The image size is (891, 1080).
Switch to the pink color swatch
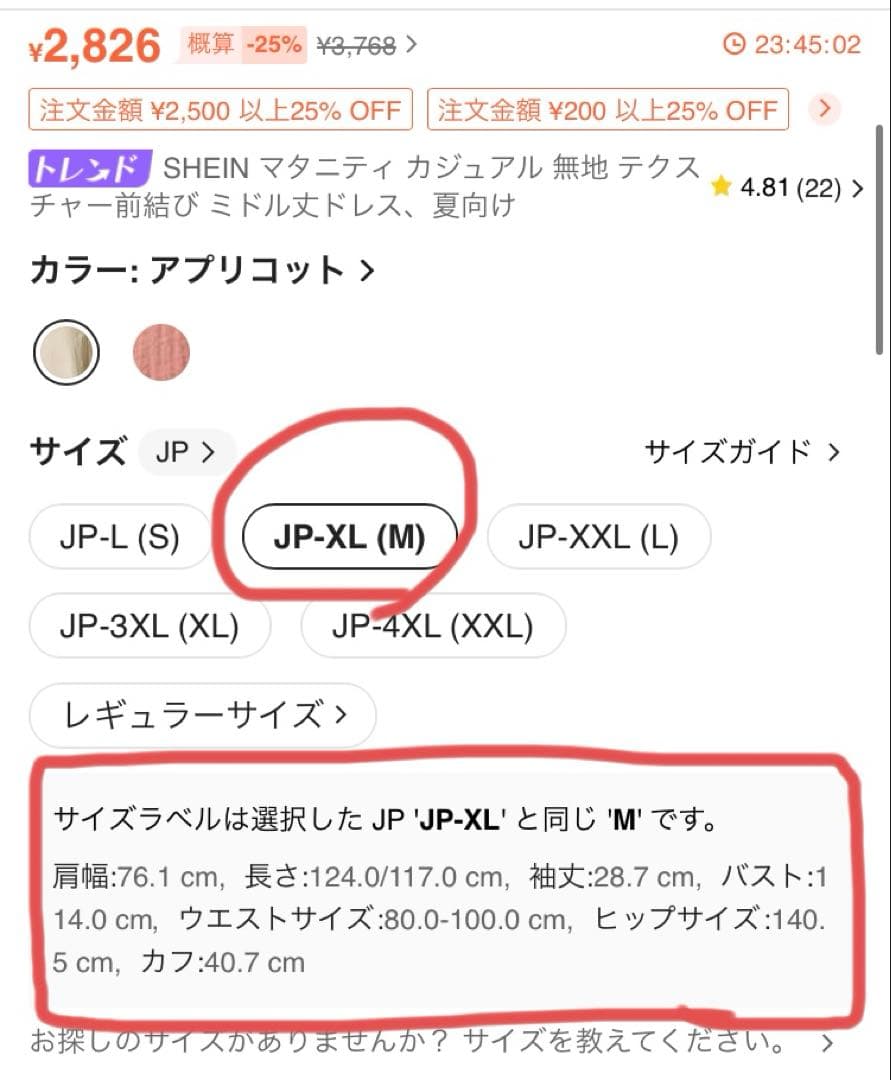161,353
